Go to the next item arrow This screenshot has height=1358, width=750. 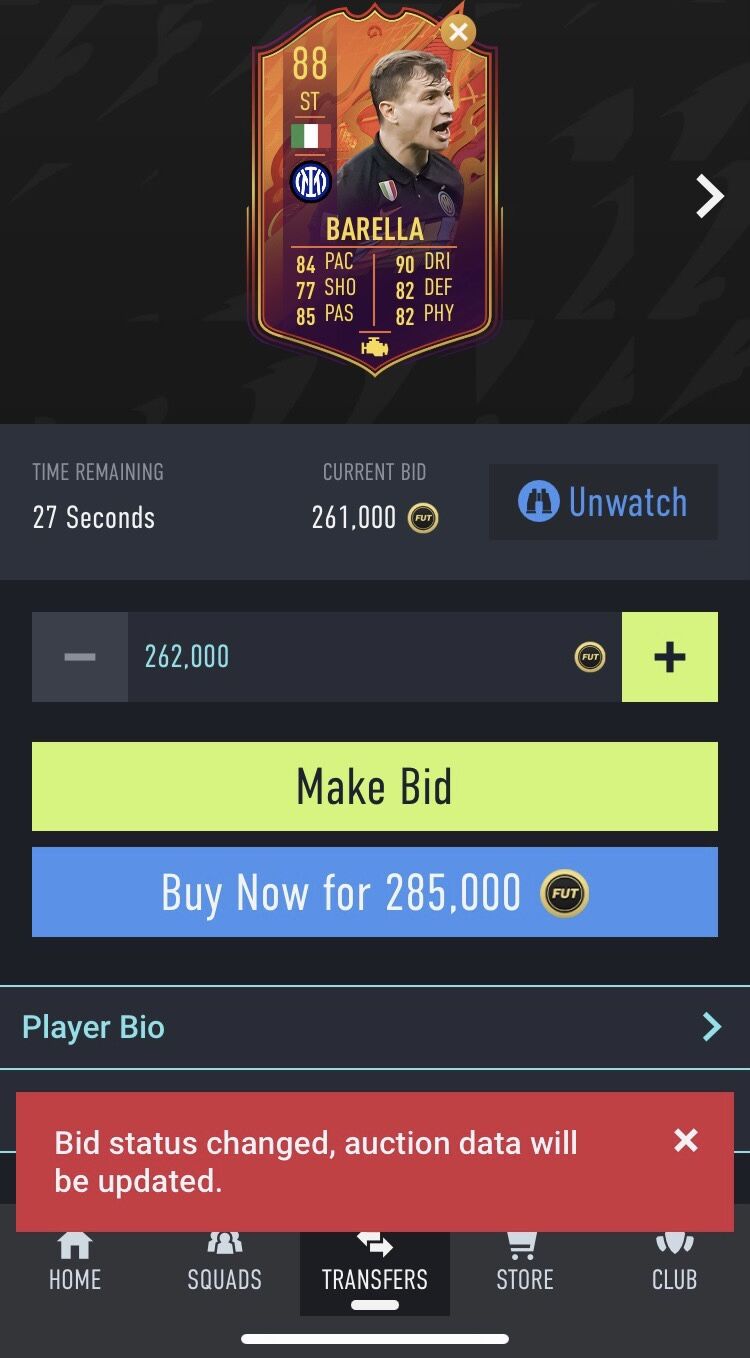click(x=709, y=196)
